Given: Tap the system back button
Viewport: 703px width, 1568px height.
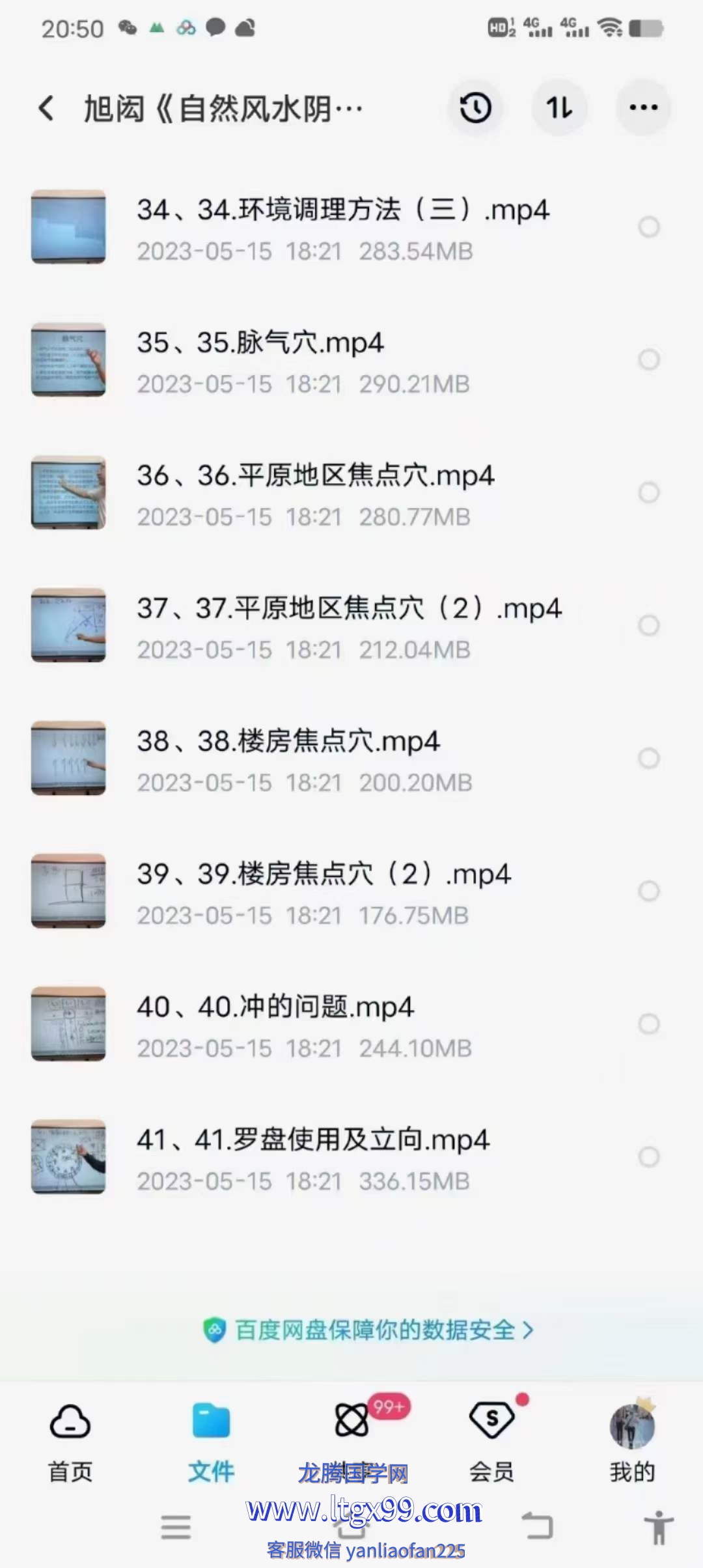Looking at the screenshot, I should (x=538, y=1526).
